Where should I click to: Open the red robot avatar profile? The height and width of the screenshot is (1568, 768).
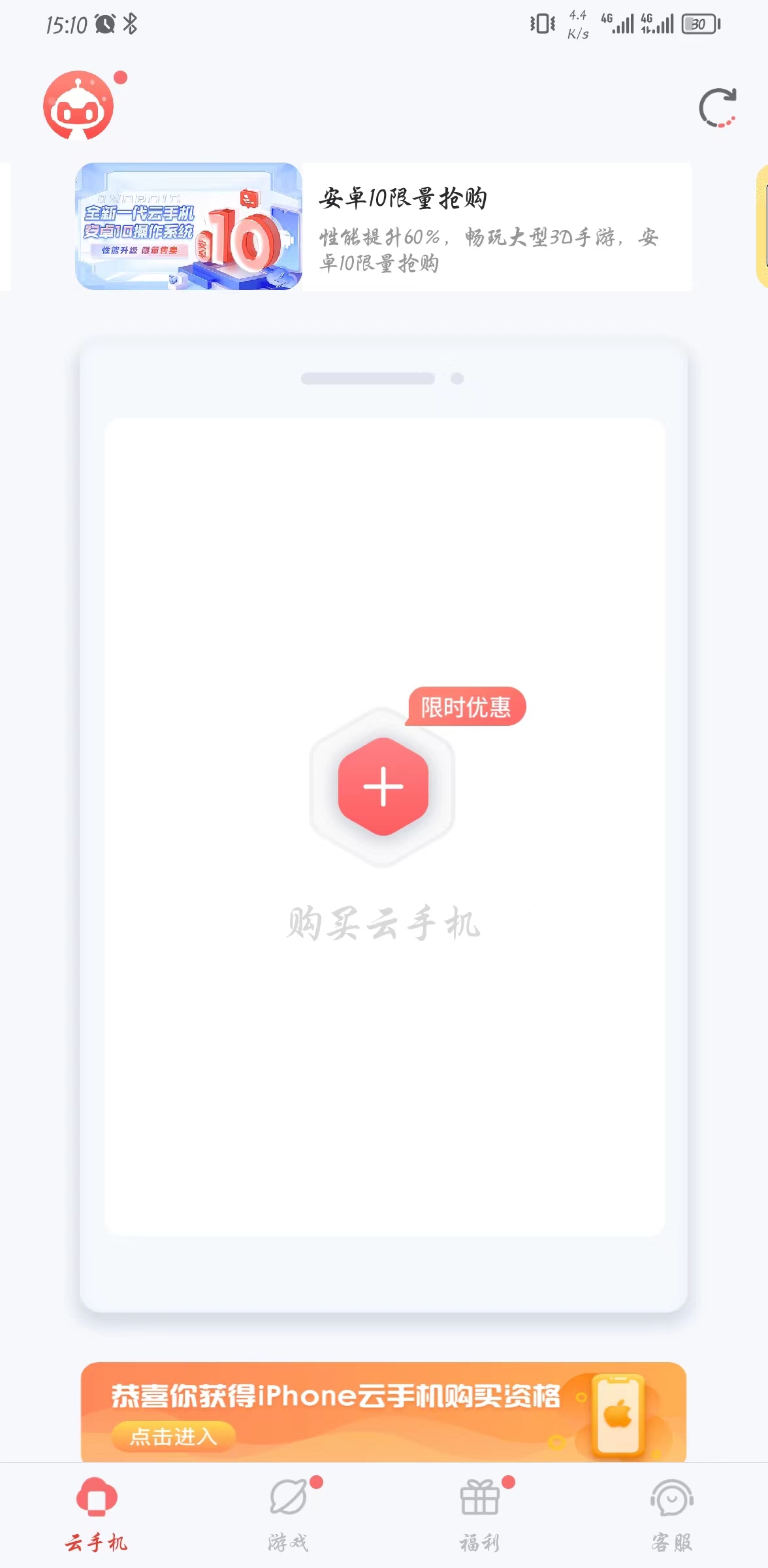(x=78, y=106)
